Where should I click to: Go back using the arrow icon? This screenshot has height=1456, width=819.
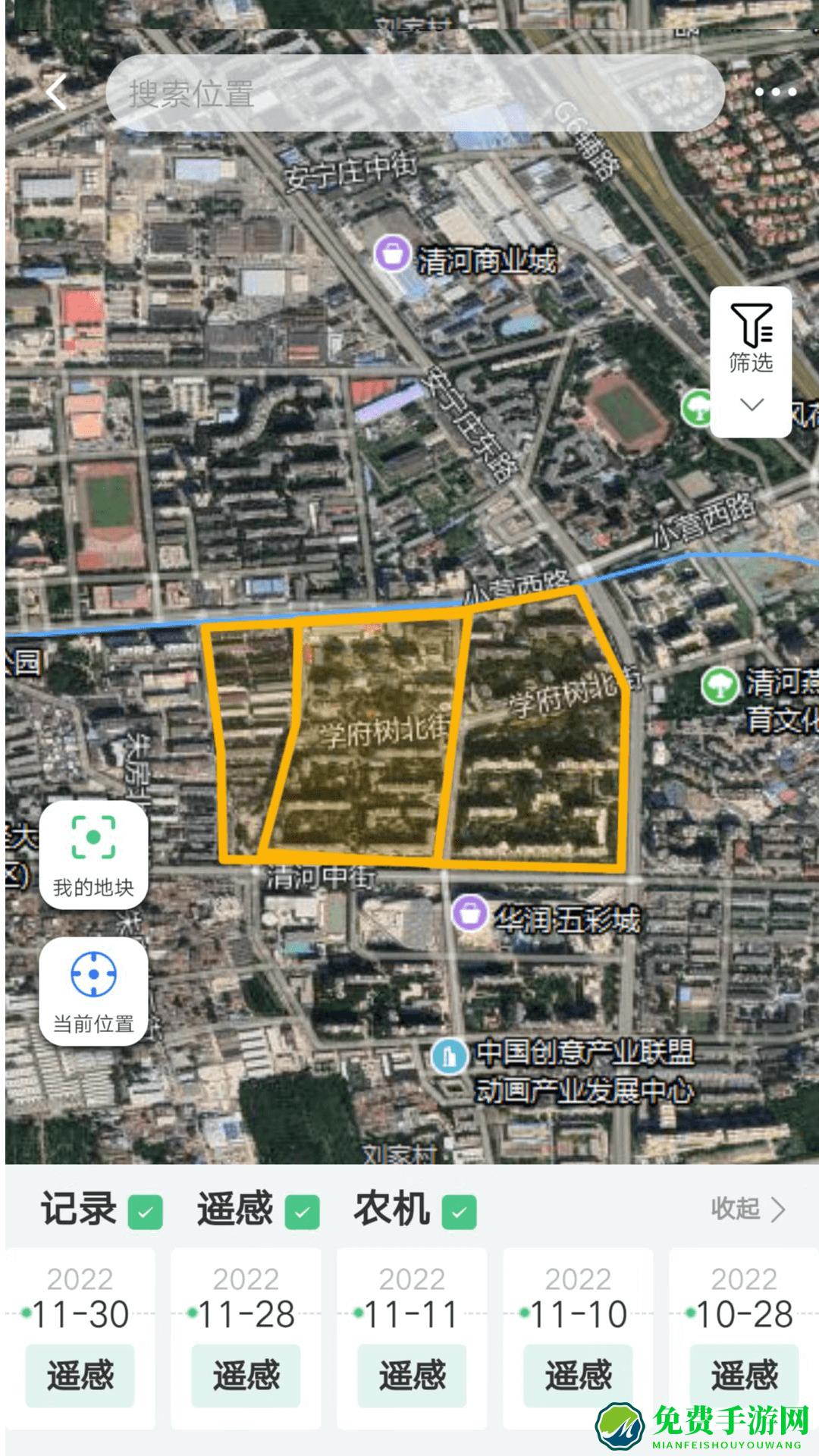pyautogui.click(x=57, y=93)
